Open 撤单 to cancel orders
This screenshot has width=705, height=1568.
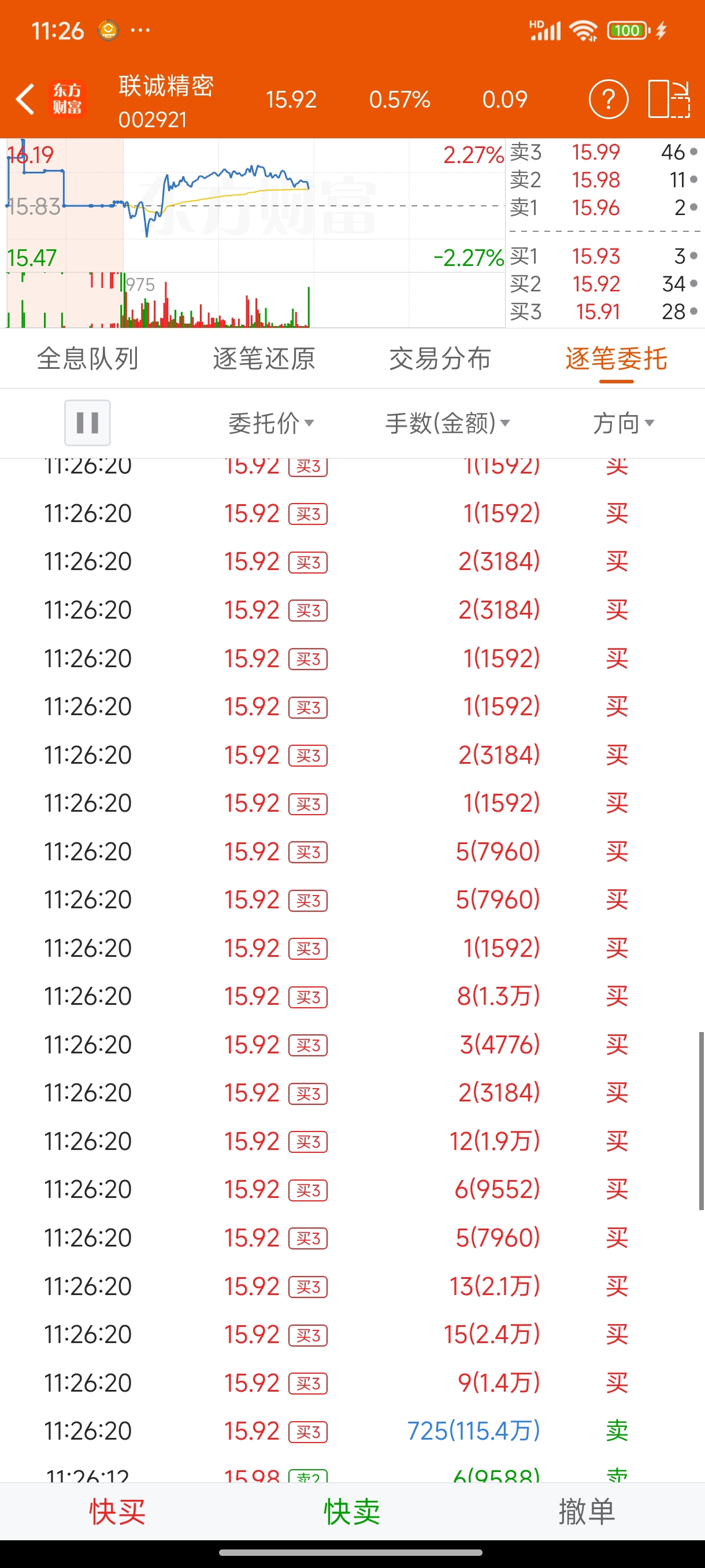click(587, 1512)
